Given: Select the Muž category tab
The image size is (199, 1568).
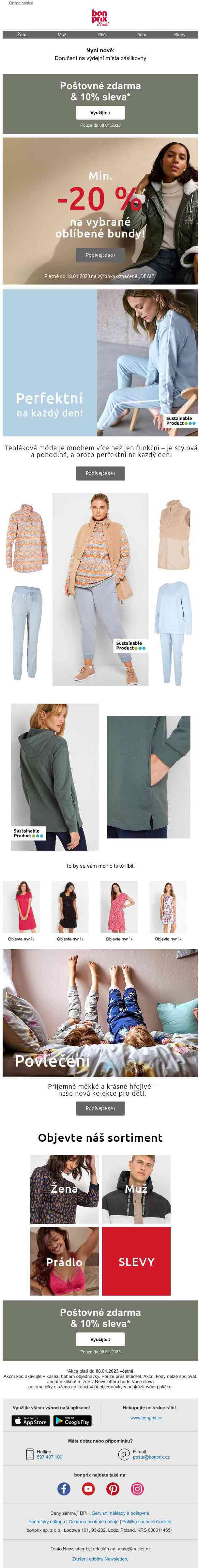Looking at the screenshot, I should pyautogui.click(x=62, y=35).
